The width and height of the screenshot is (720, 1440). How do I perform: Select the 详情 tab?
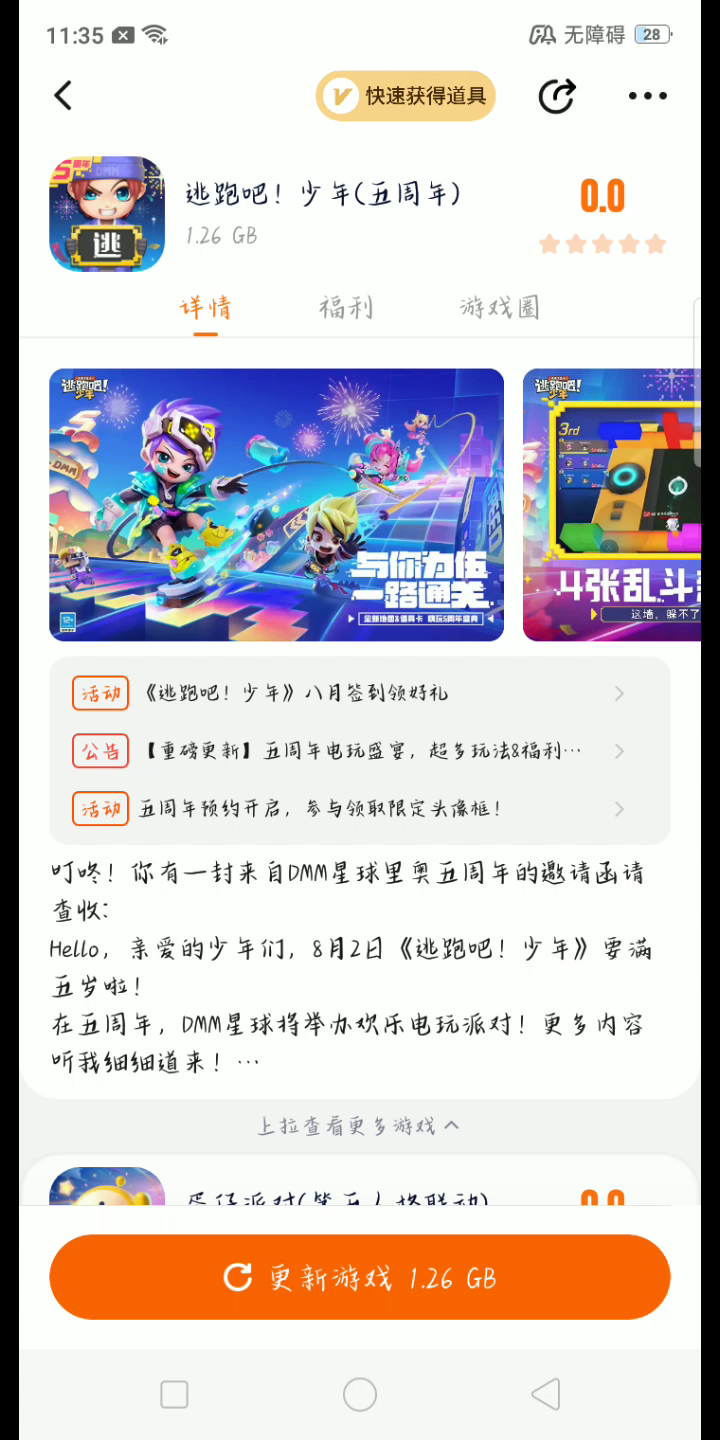click(206, 307)
